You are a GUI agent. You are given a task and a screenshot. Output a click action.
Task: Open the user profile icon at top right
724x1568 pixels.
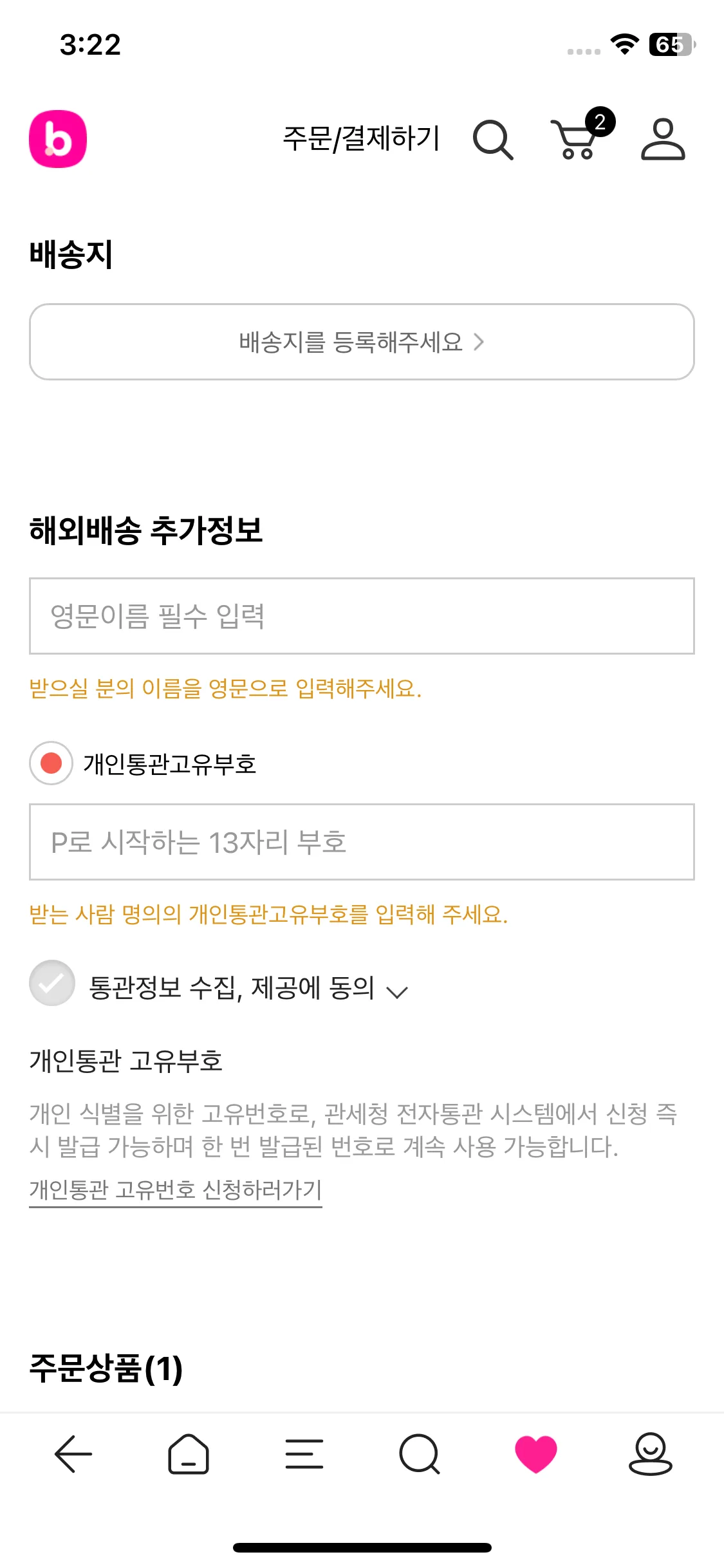pos(664,139)
